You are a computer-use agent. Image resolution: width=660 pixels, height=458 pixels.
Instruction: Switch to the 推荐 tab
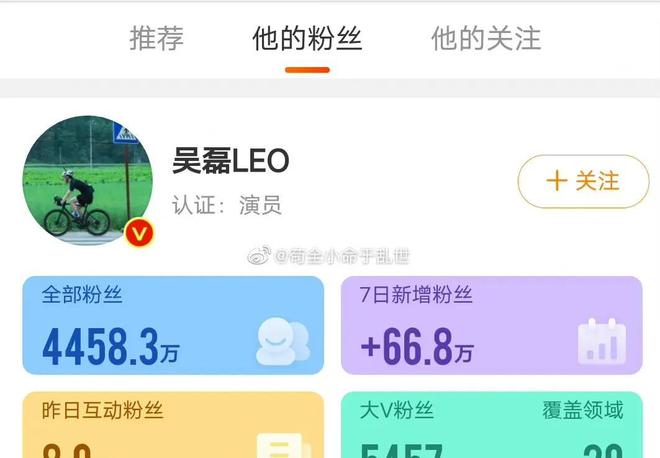tap(157, 39)
